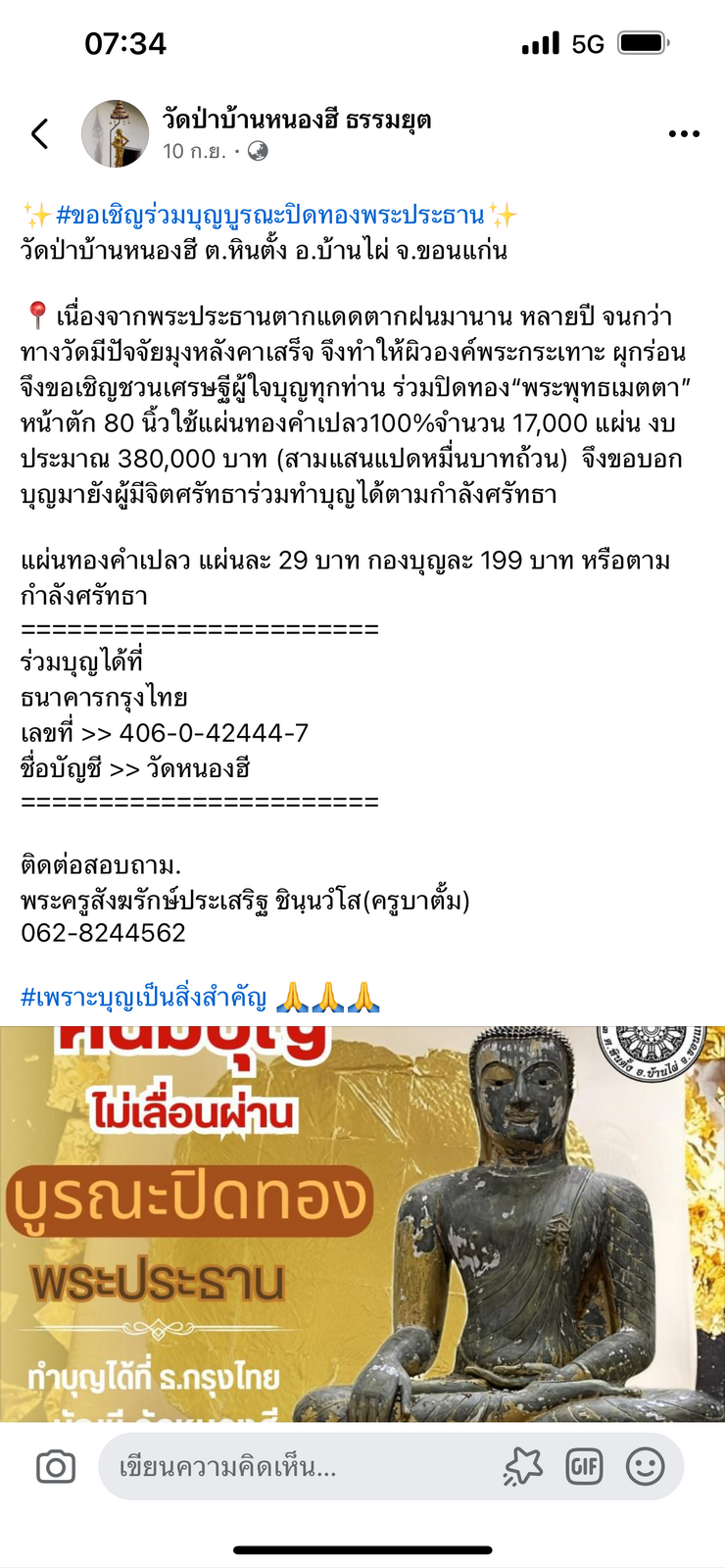Open the post's three-dot options menu
This screenshot has height=1568, width=725.
pyautogui.click(x=683, y=134)
